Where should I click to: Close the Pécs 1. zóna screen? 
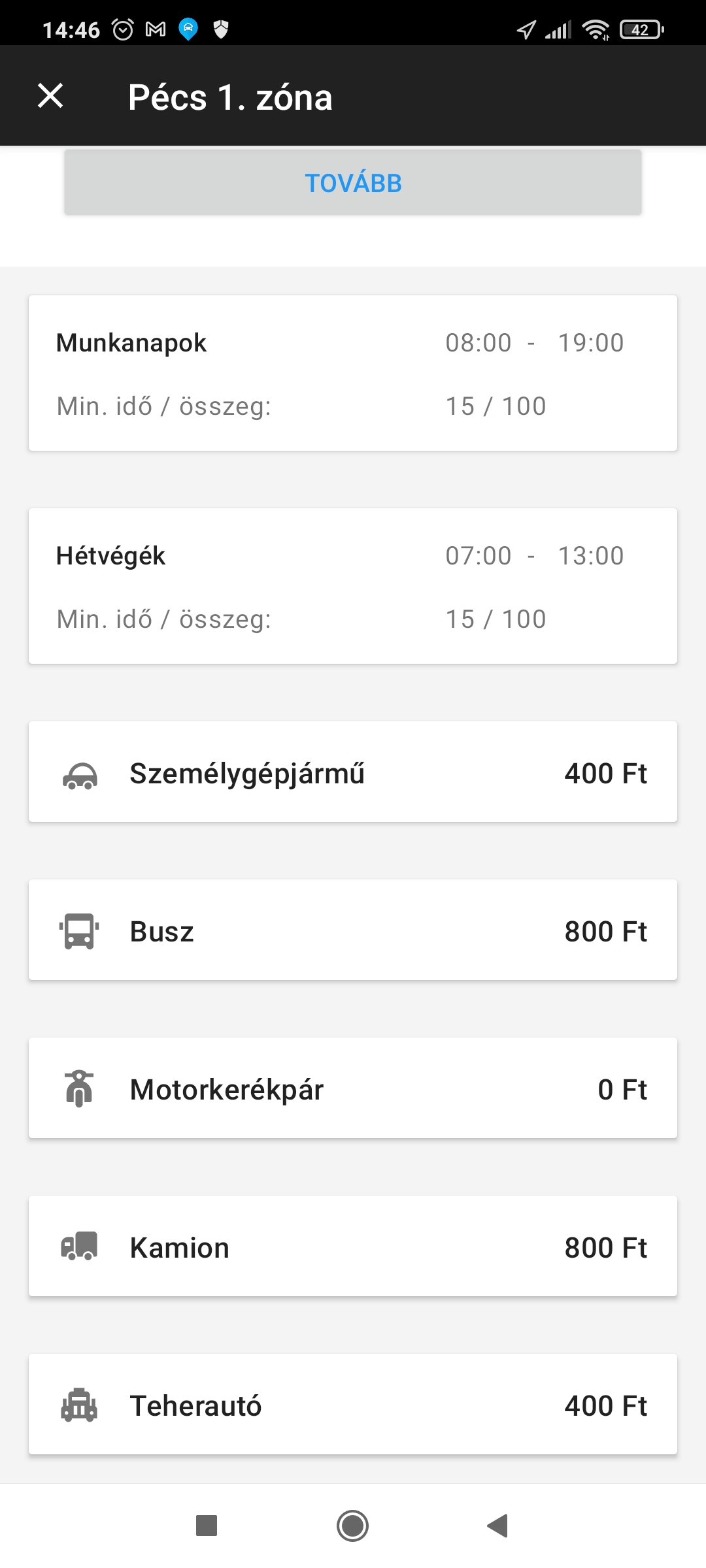pos(50,96)
